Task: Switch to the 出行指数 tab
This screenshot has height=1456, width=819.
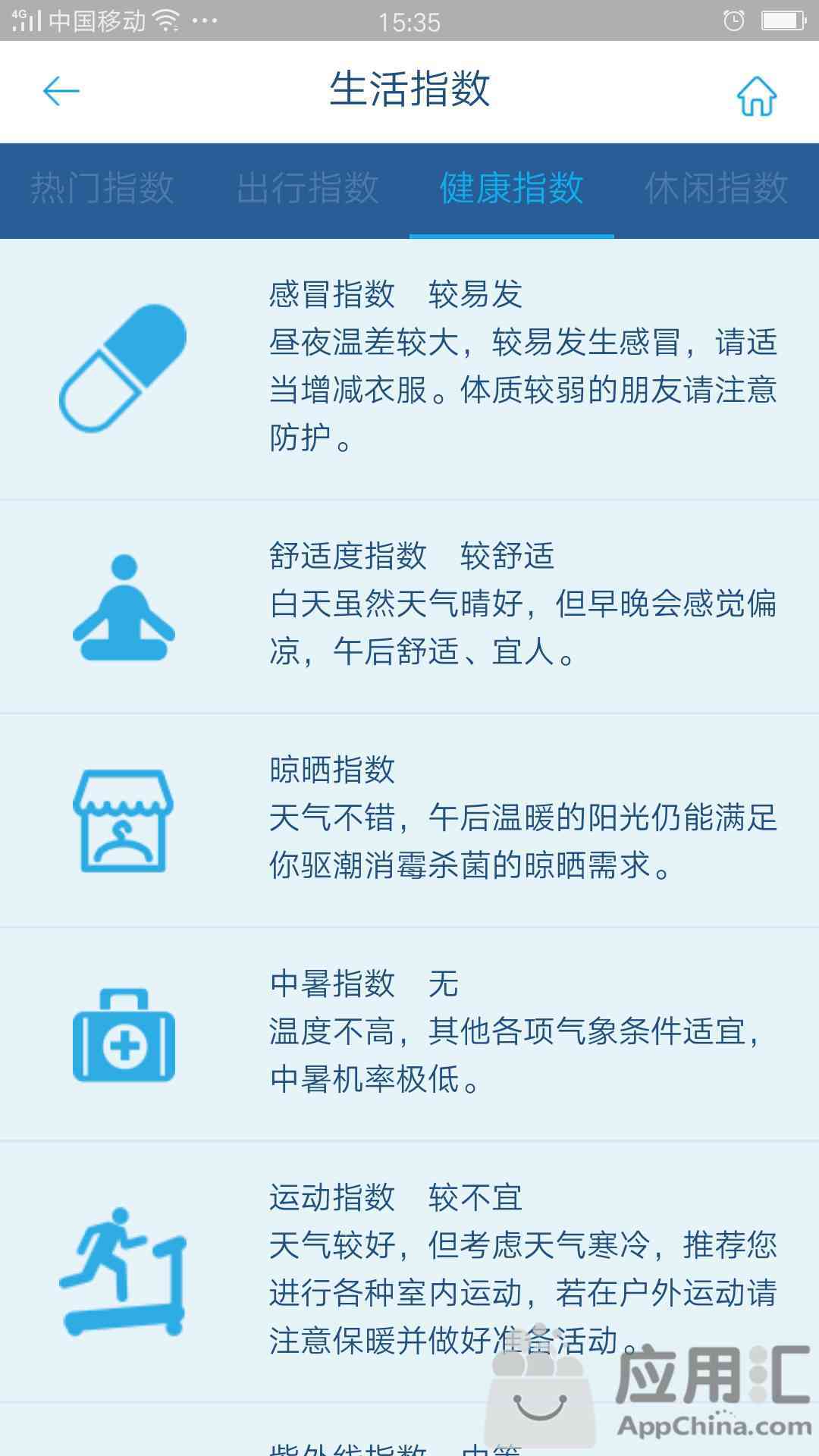Action: click(x=307, y=190)
